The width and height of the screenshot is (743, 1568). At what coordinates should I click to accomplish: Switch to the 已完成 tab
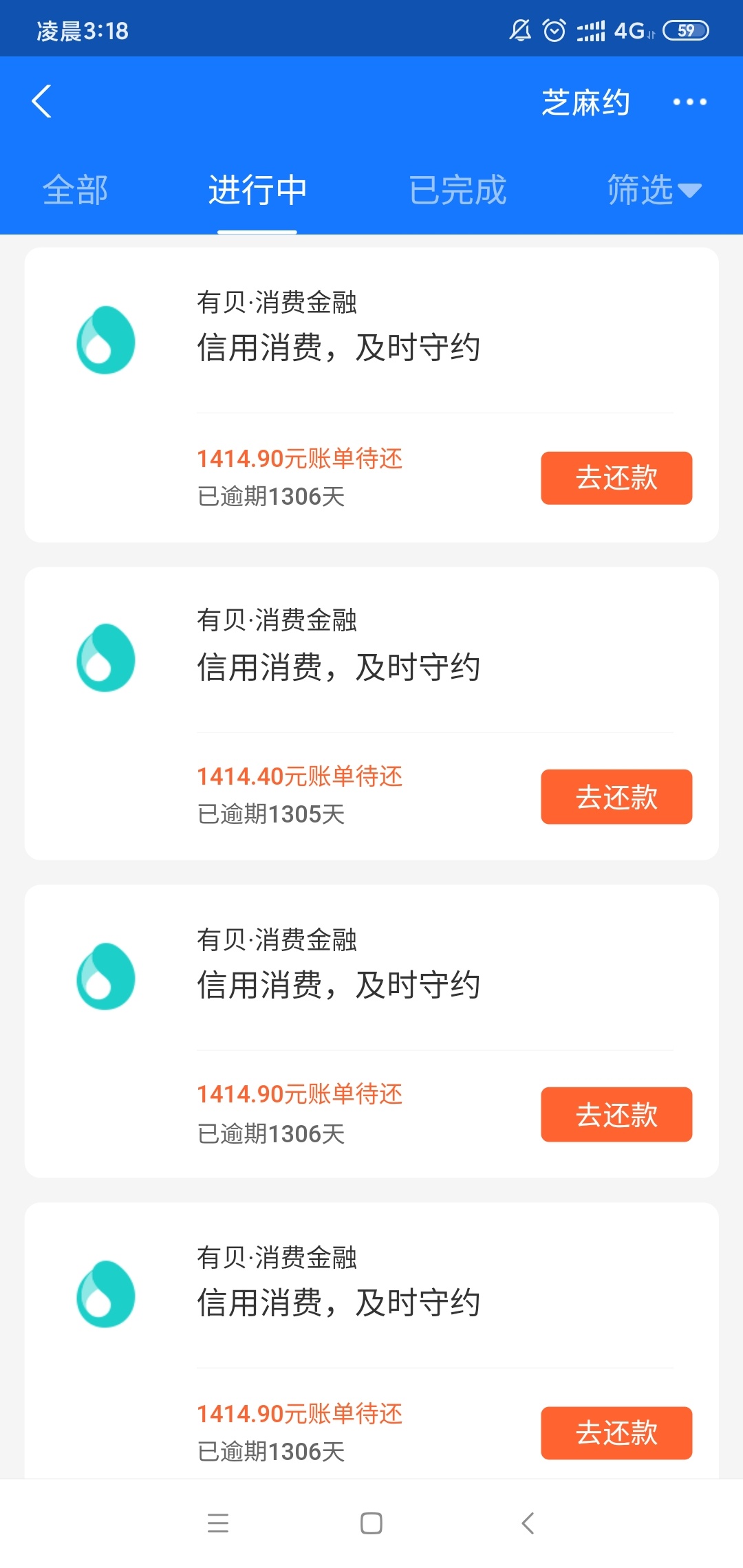(x=457, y=190)
